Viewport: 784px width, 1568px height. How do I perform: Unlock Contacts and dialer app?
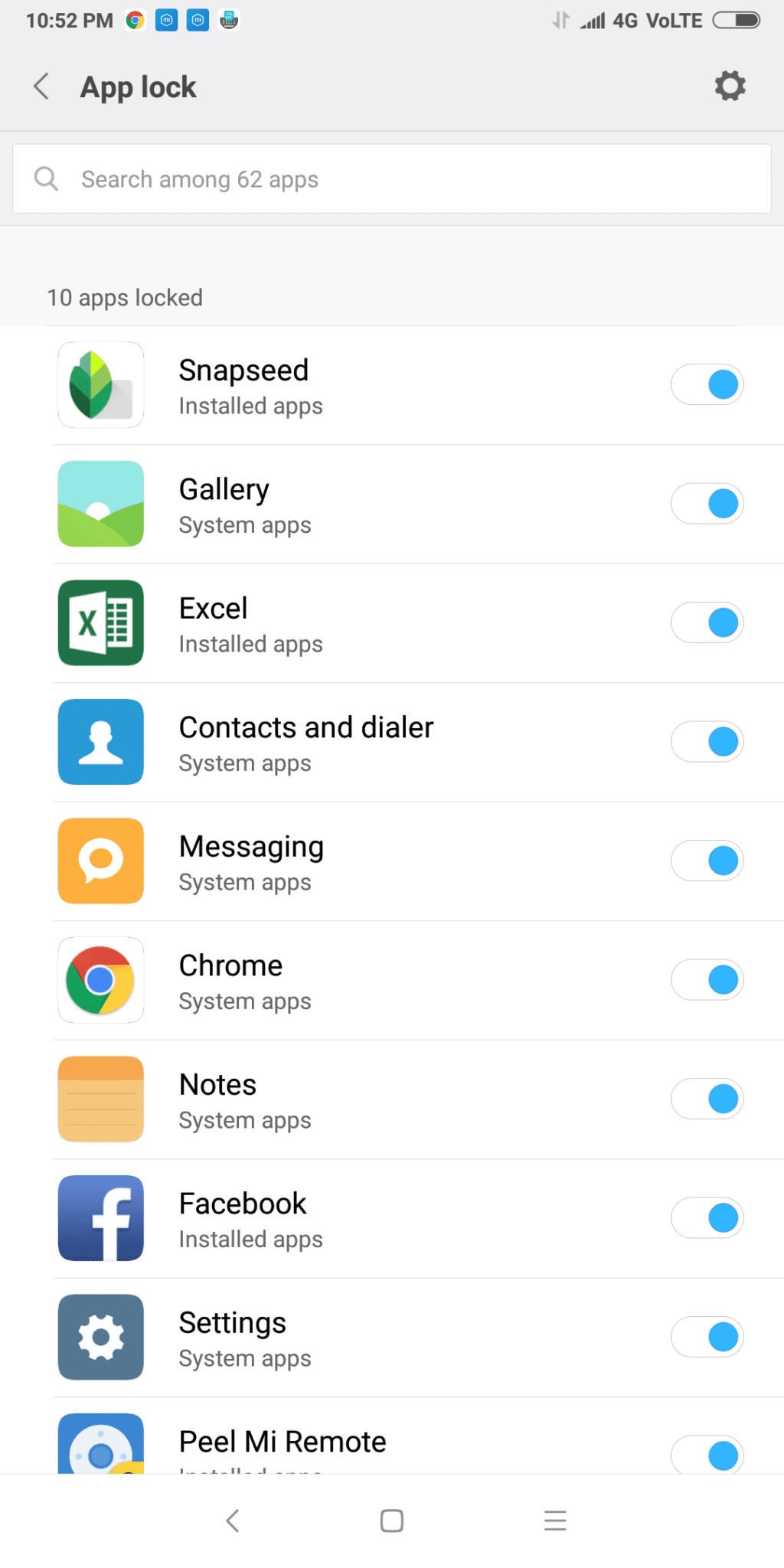(707, 742)
